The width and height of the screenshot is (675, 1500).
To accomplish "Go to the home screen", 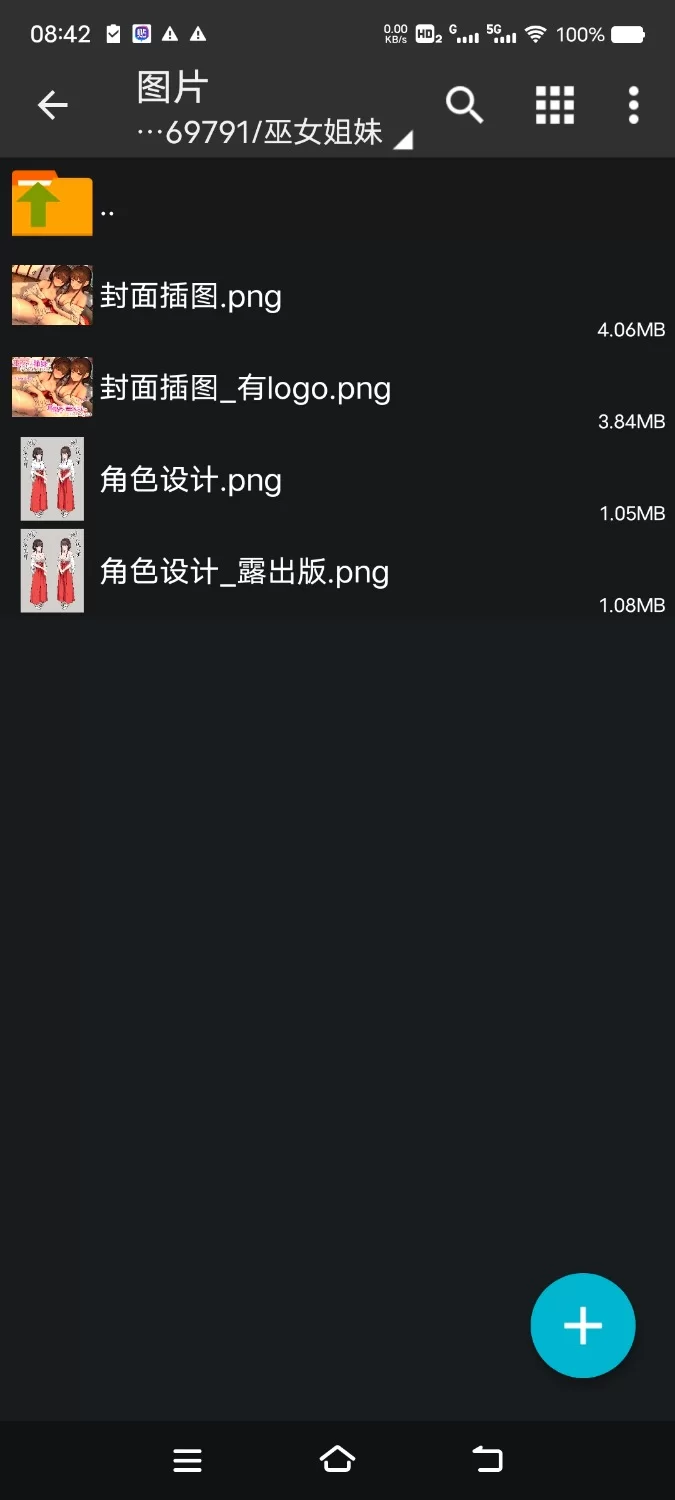I will (x=337, y=1460).
